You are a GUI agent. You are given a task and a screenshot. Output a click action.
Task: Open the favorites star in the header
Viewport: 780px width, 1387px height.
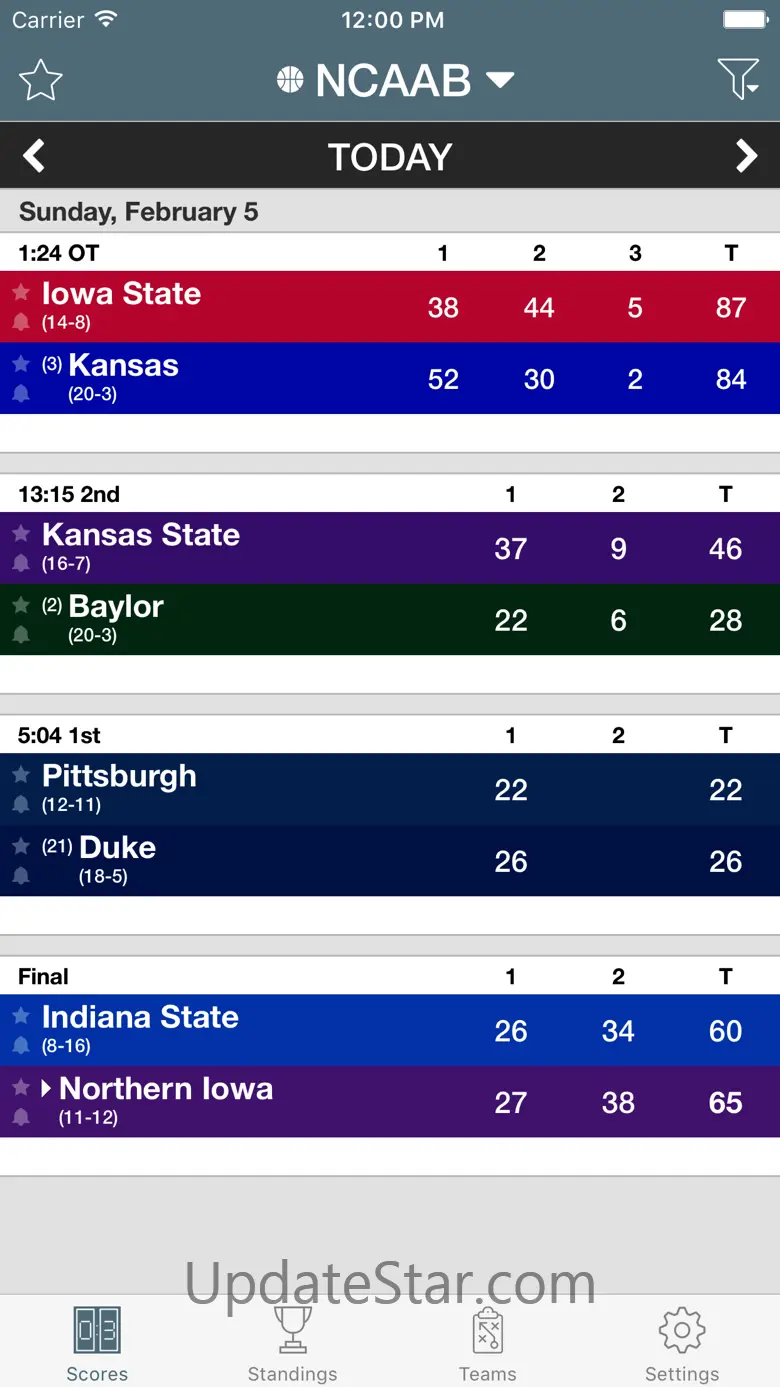[41, 80]
